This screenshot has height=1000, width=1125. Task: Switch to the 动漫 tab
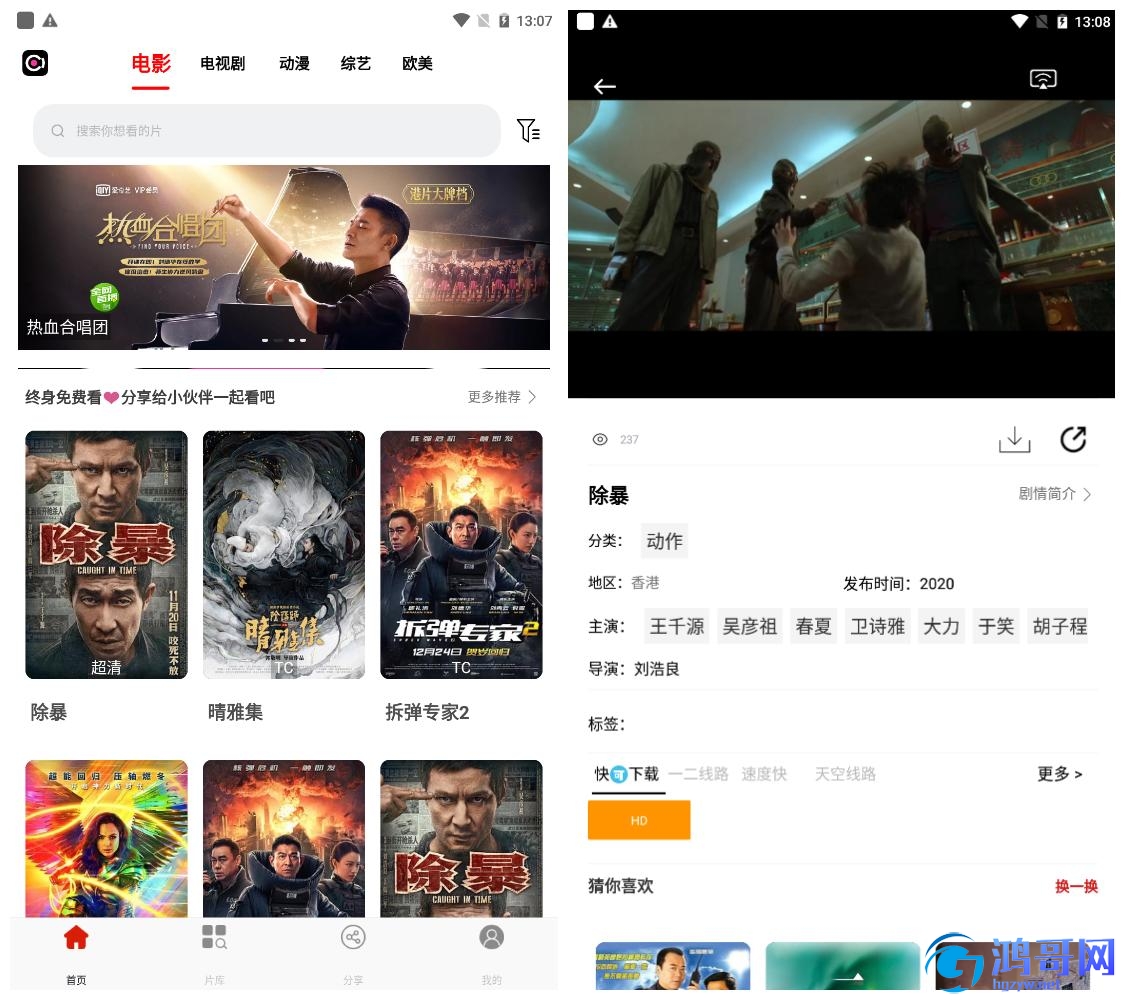coord(294,64)
